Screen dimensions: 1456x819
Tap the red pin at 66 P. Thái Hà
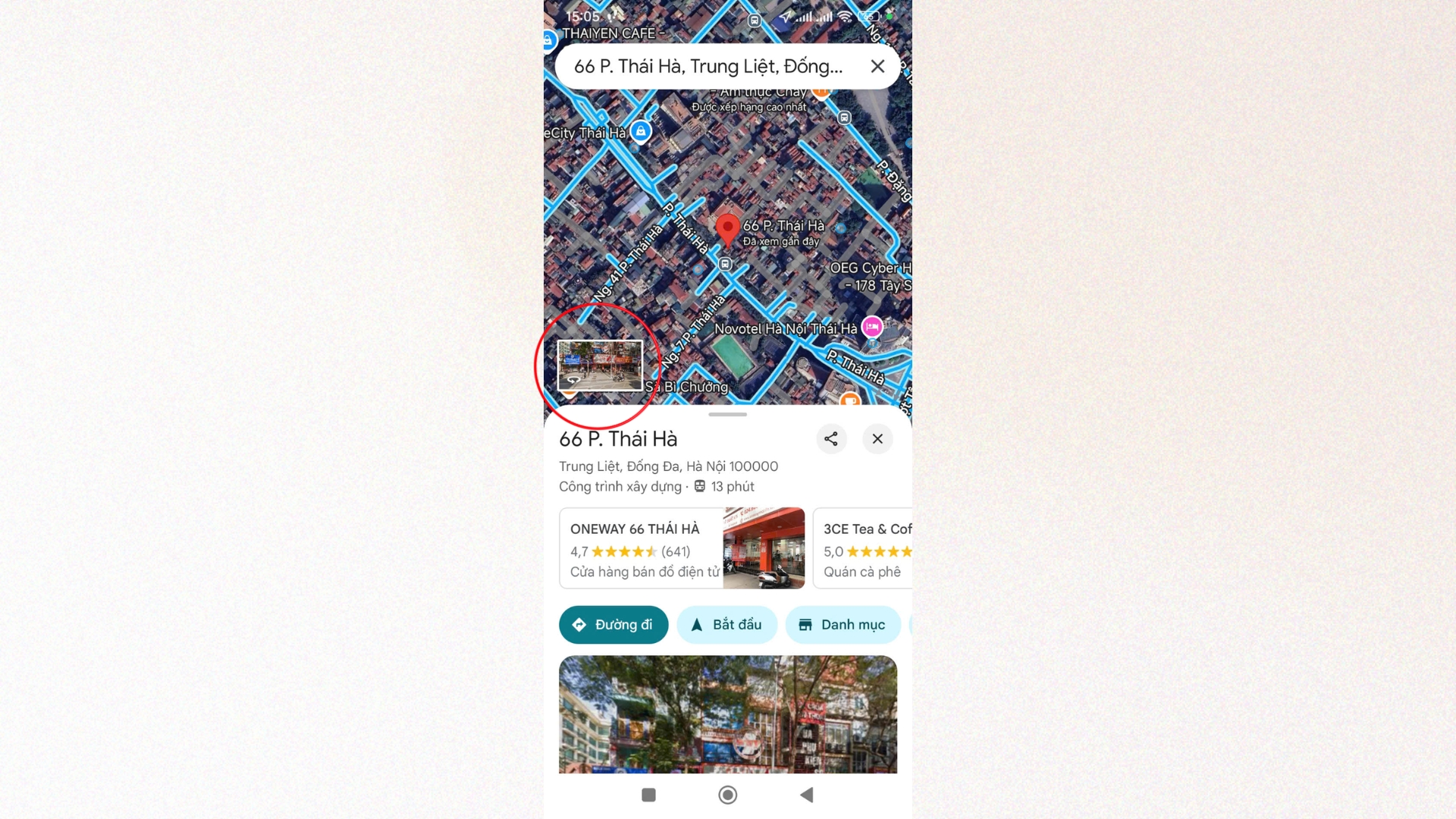point(727,229)
